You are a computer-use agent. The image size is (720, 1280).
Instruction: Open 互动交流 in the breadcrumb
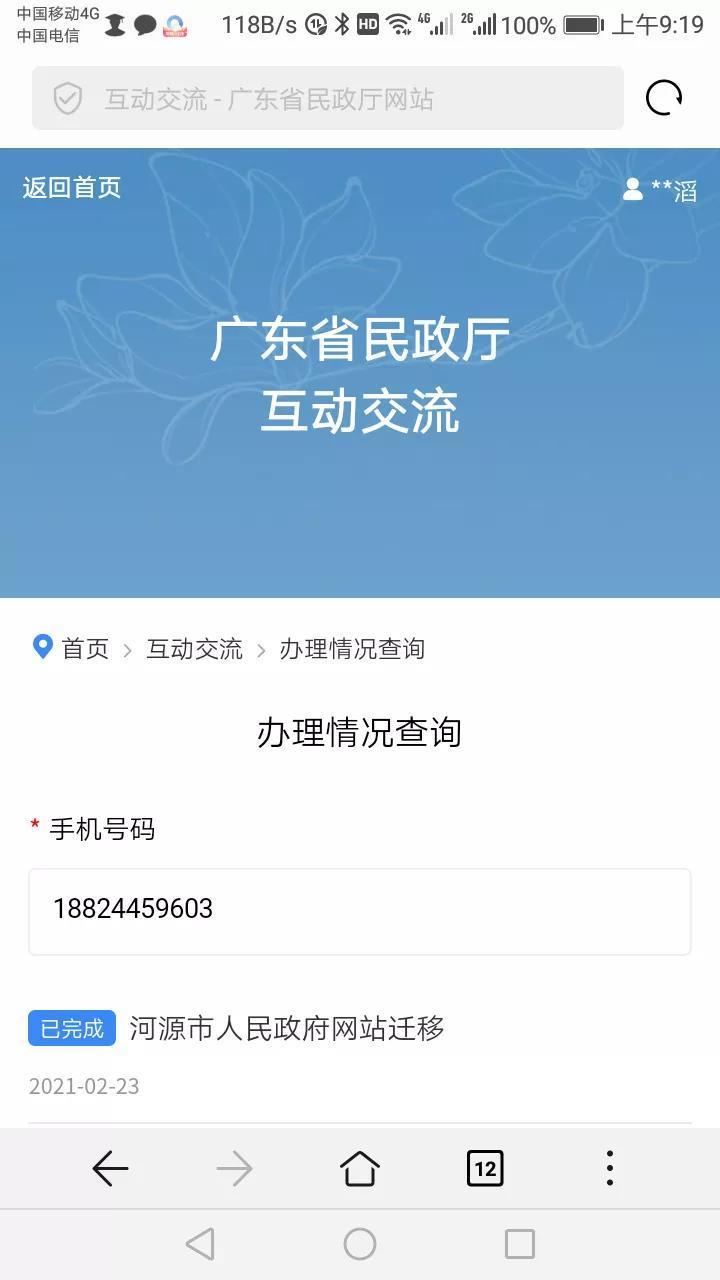coord(194,649)
